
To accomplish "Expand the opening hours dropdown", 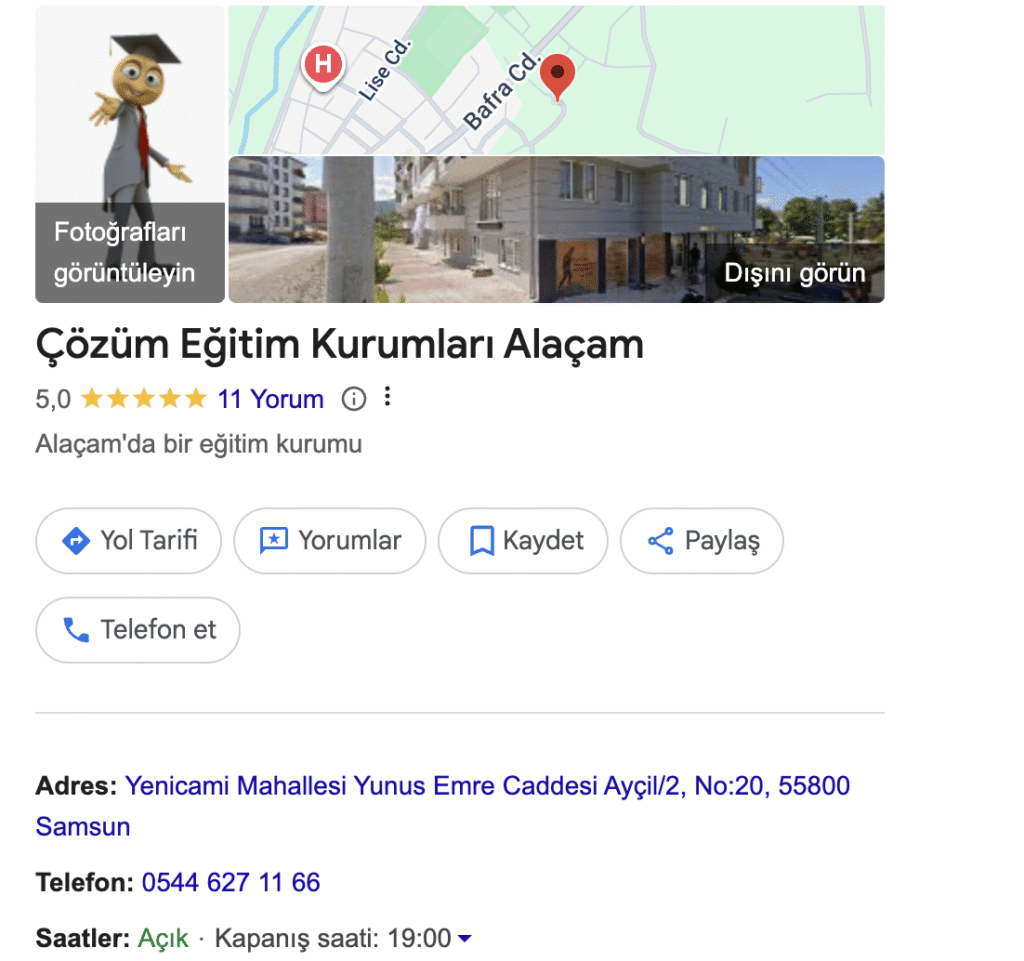I will point(464,939).
